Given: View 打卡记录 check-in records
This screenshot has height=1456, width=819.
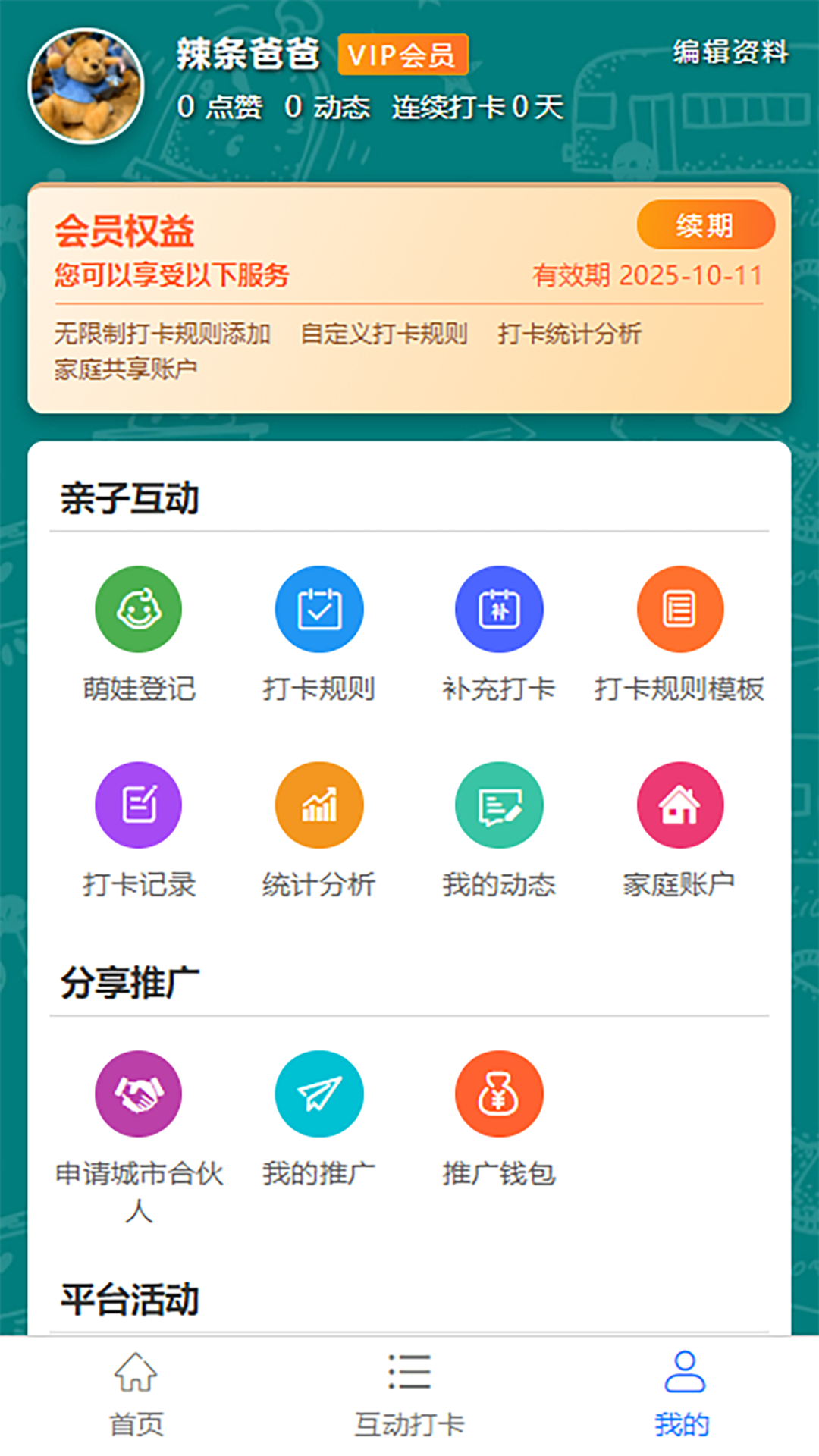Looking at the screenshot, I should [x=137, y=805].
